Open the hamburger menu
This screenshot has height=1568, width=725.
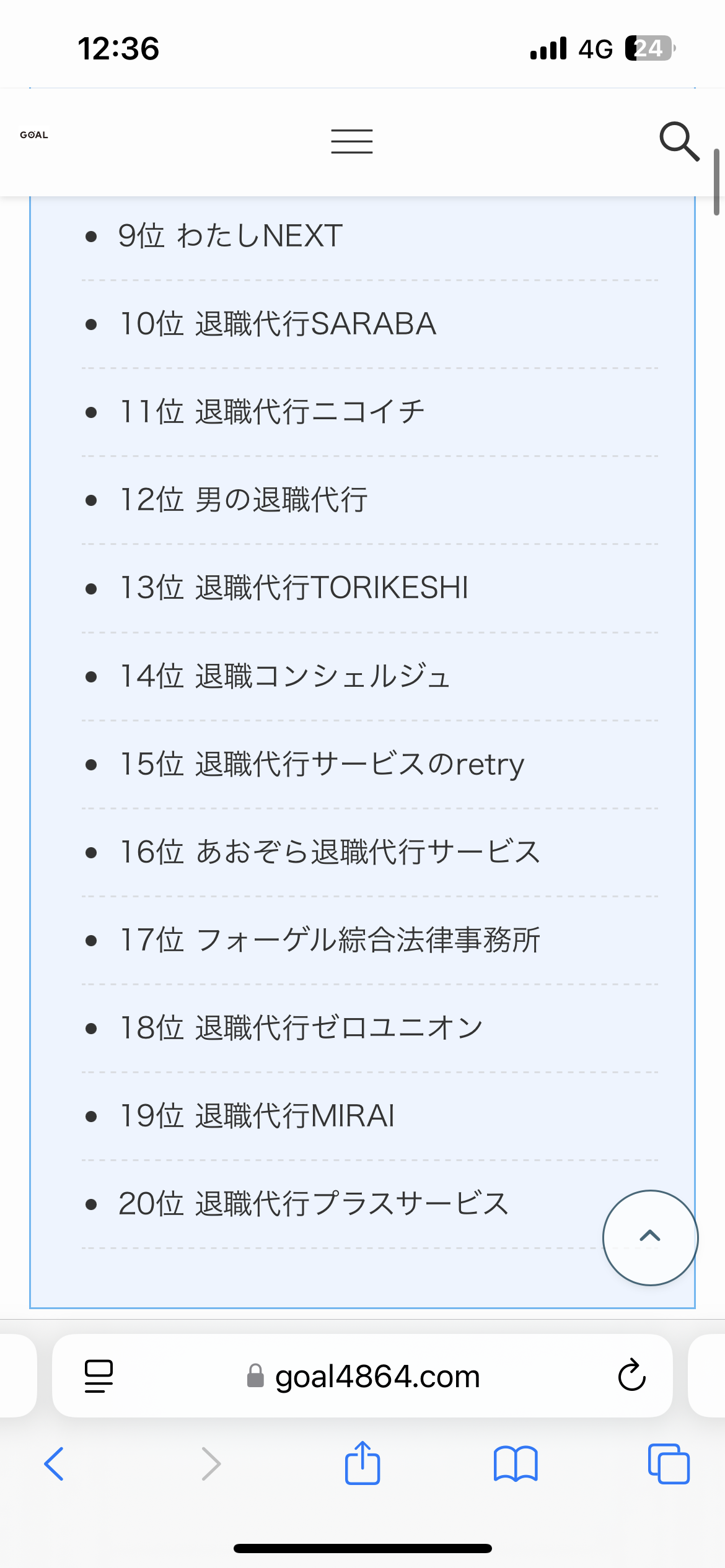[351, 141]
